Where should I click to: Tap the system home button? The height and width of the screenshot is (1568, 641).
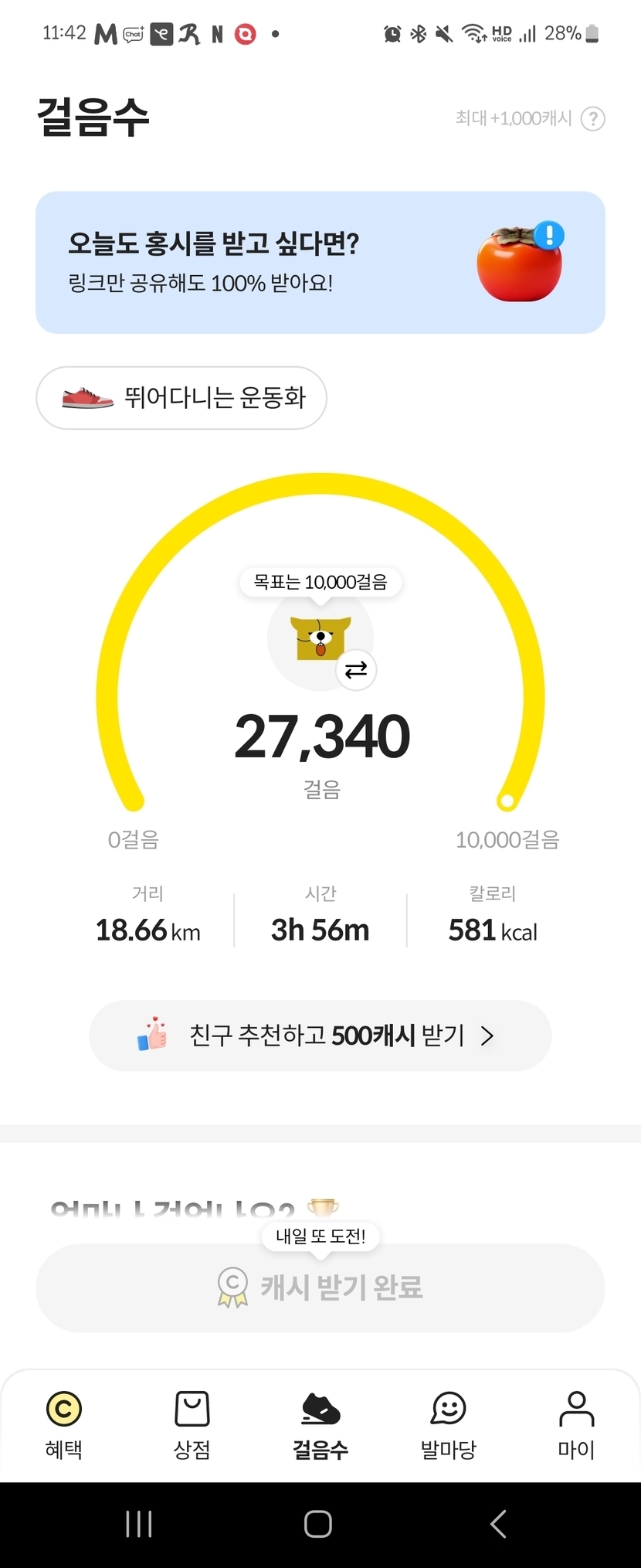pos(318,1524)
